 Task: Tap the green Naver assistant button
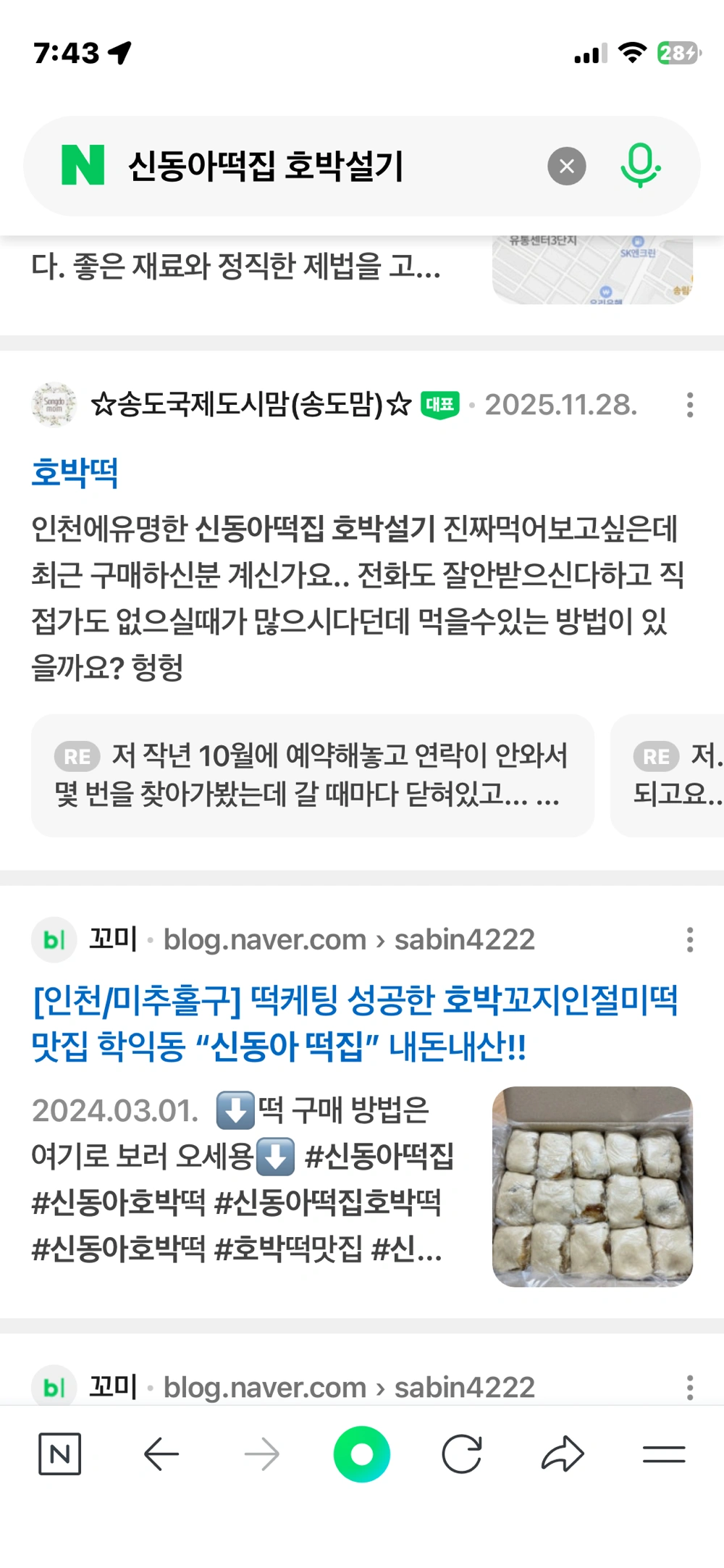[x=361, y=1454]
